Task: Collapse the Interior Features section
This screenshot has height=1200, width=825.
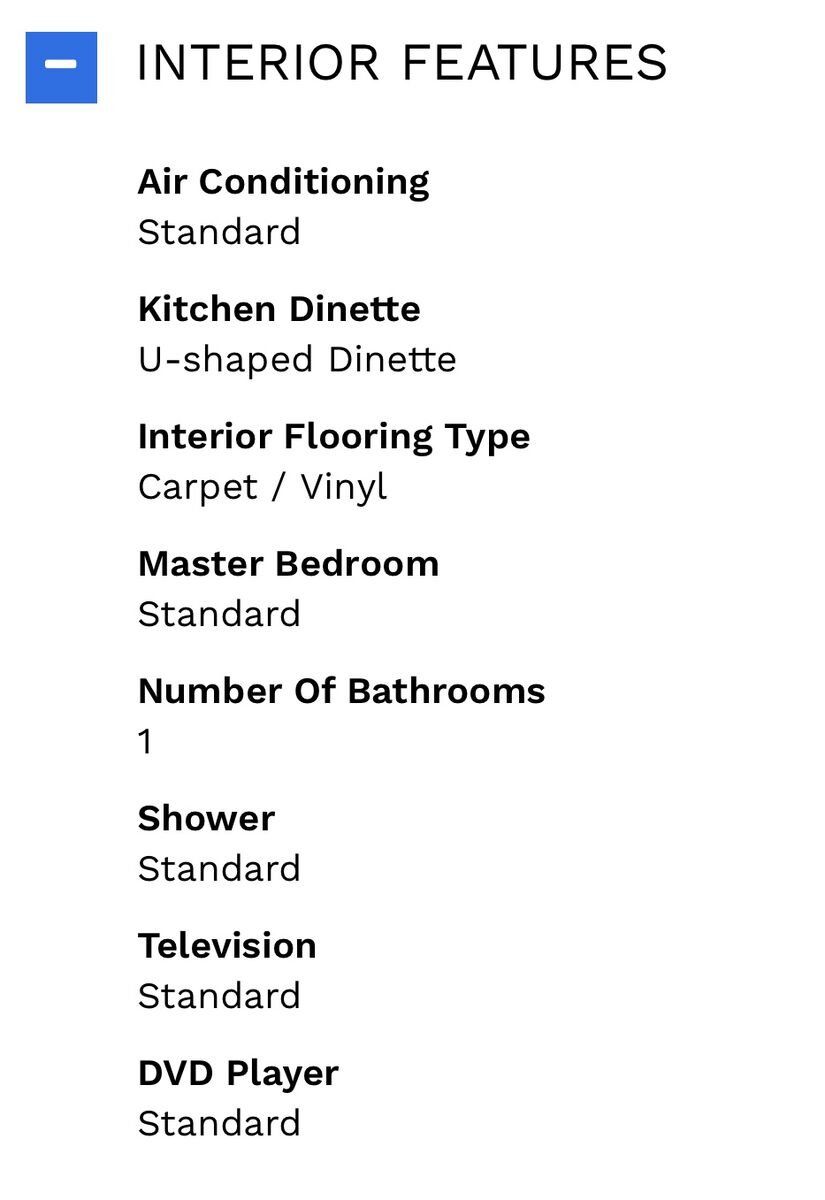Action: (61, 67)
